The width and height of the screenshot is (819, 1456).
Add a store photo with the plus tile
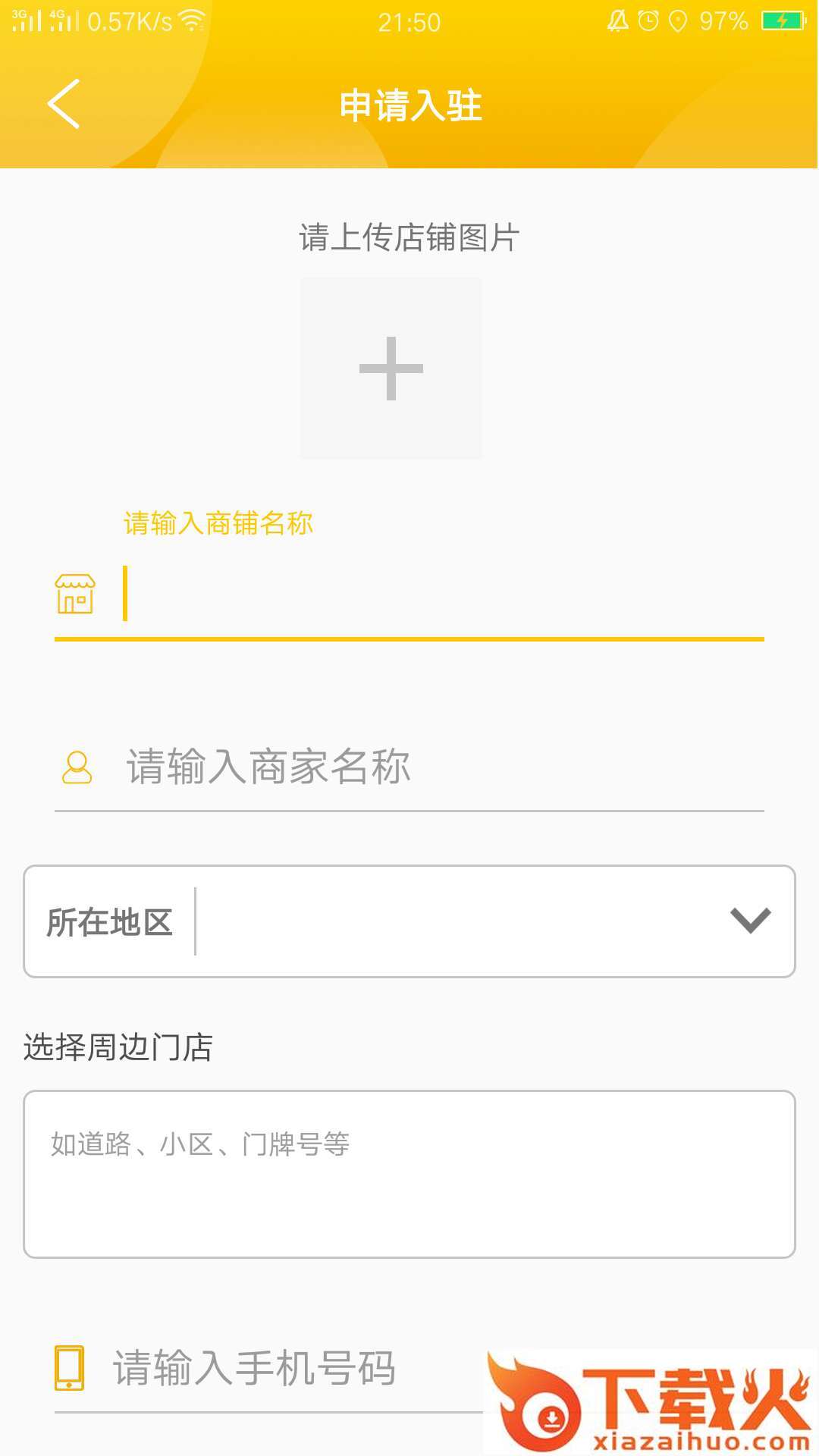click(x=391, y=369)
